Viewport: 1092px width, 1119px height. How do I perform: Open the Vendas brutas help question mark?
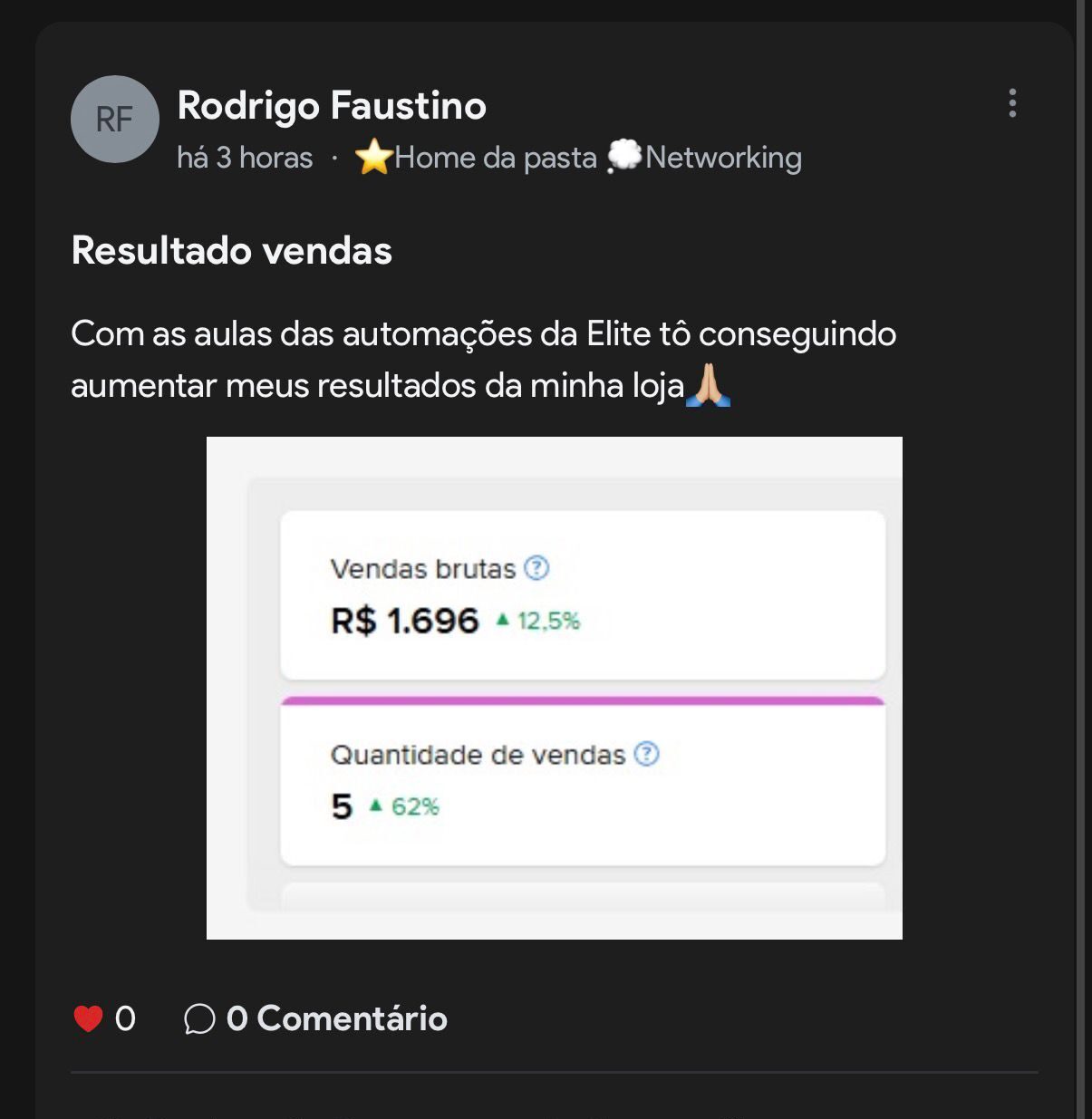[536, 569]
